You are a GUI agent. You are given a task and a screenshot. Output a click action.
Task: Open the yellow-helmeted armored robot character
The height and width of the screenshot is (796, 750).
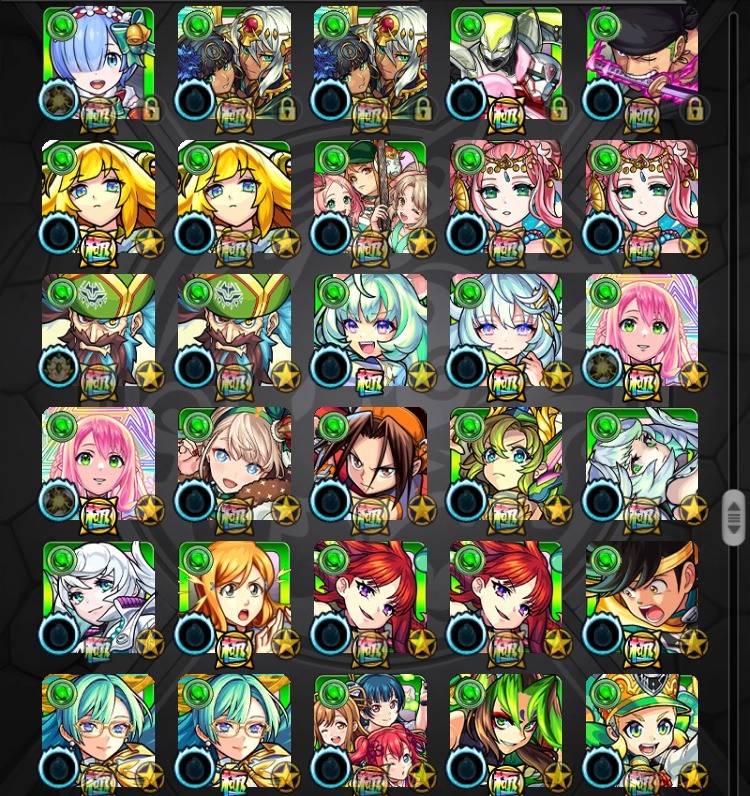[x=506, y=62]
